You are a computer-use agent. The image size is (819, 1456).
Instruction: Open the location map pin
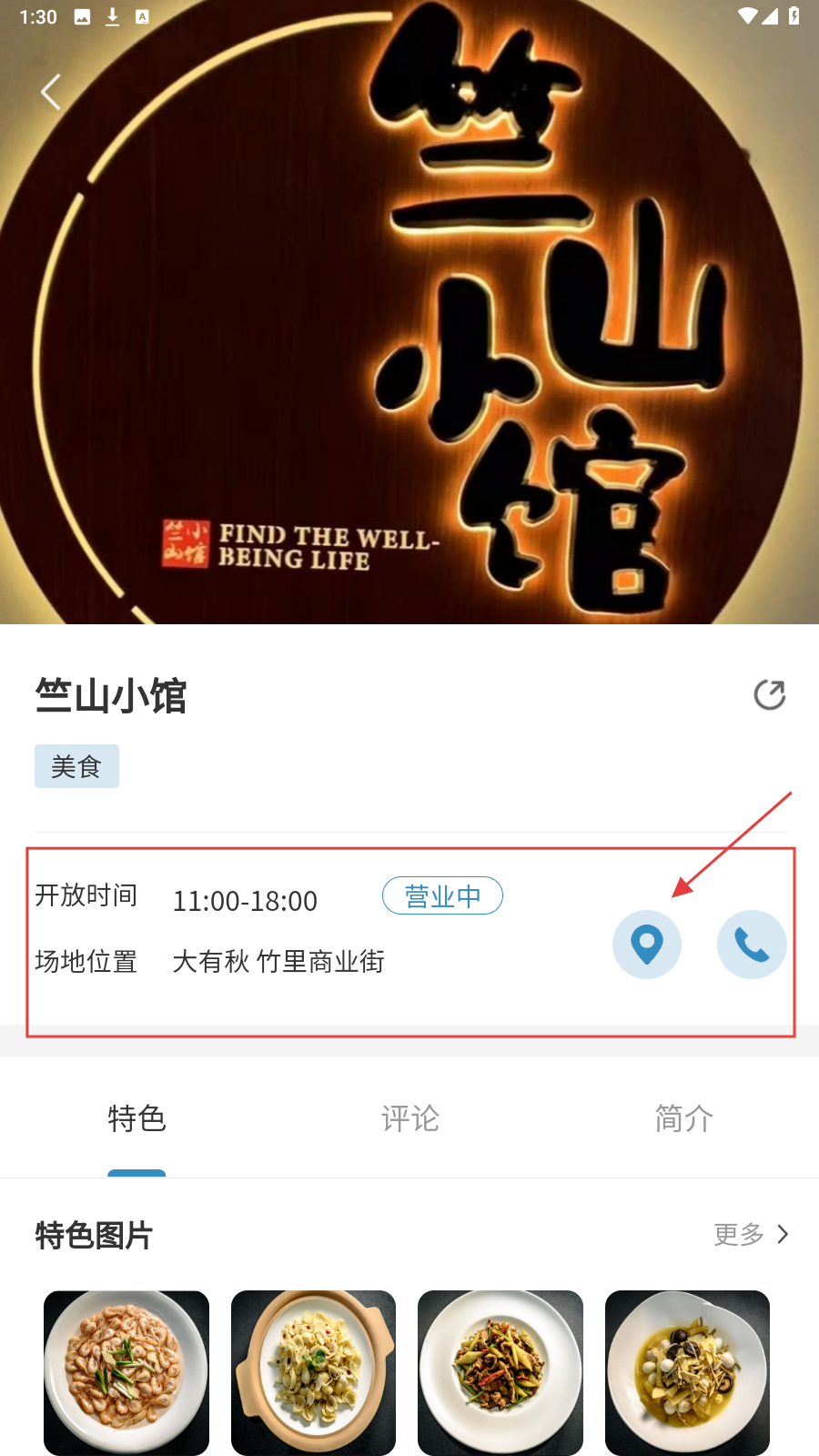(x=647, y=945)
